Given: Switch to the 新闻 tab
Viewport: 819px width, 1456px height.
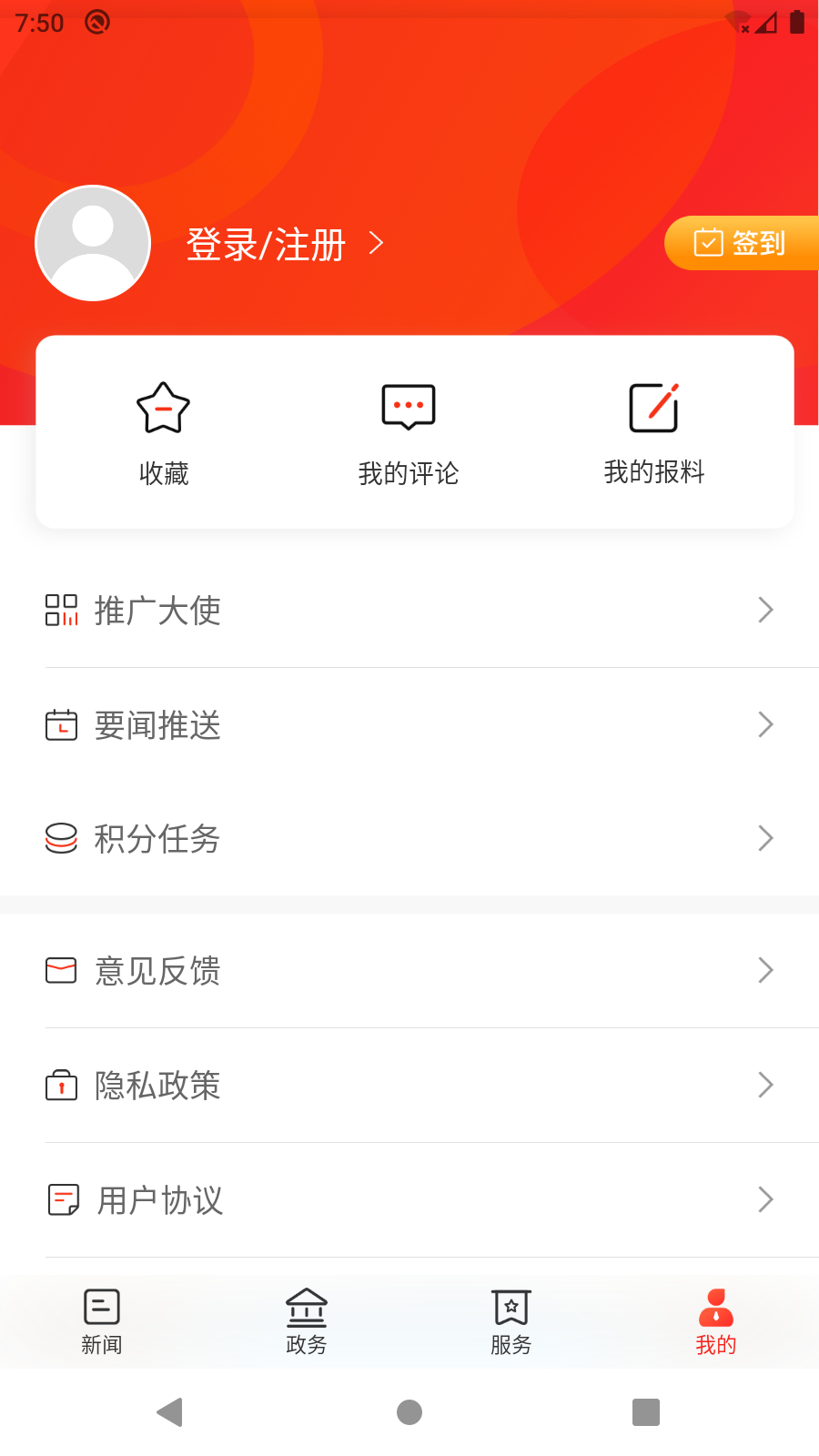Looking at the screenshot, I should click(x=102, y=1321).
